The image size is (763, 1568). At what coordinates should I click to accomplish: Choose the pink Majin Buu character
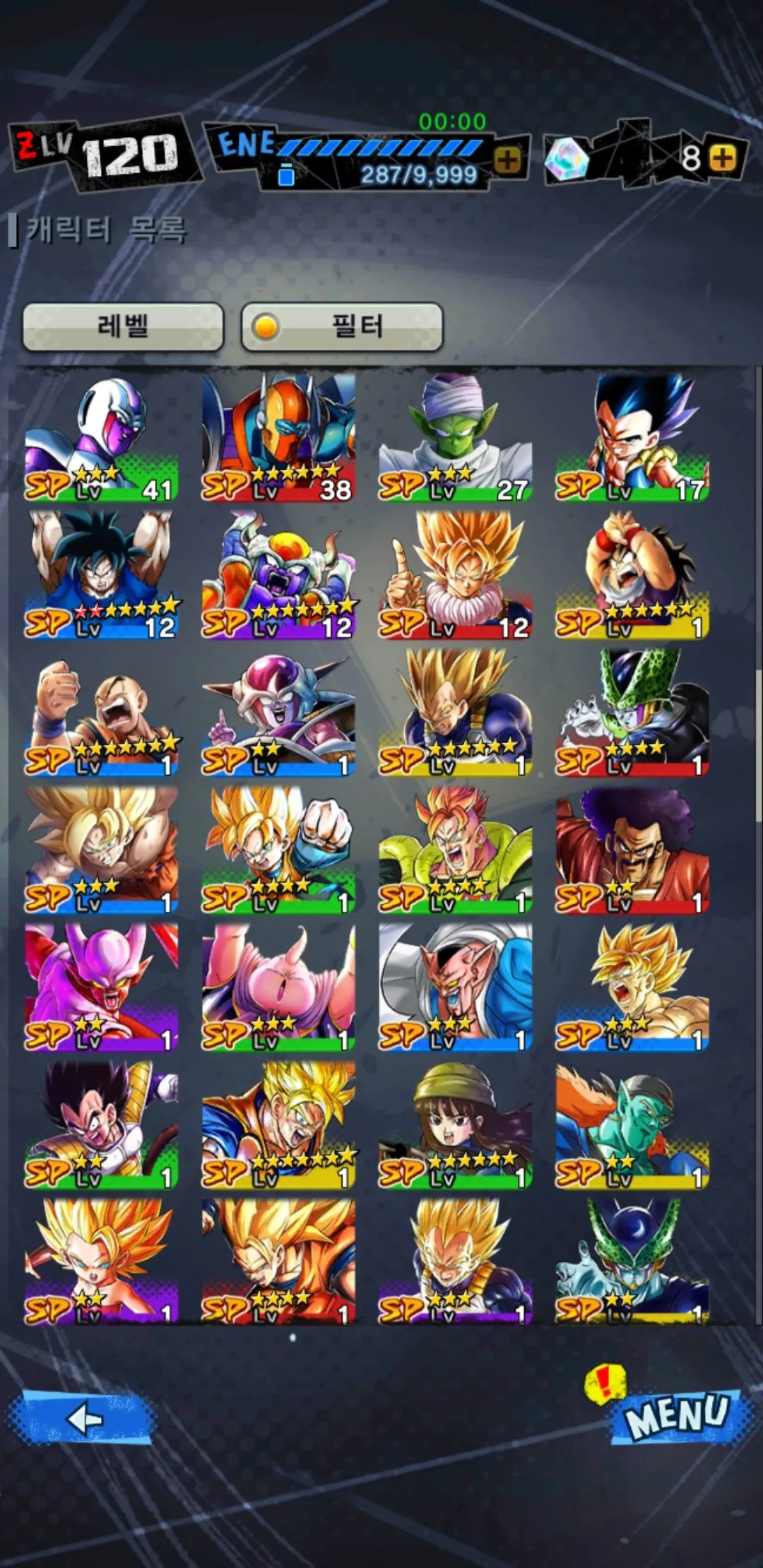(x=278, y=987)
